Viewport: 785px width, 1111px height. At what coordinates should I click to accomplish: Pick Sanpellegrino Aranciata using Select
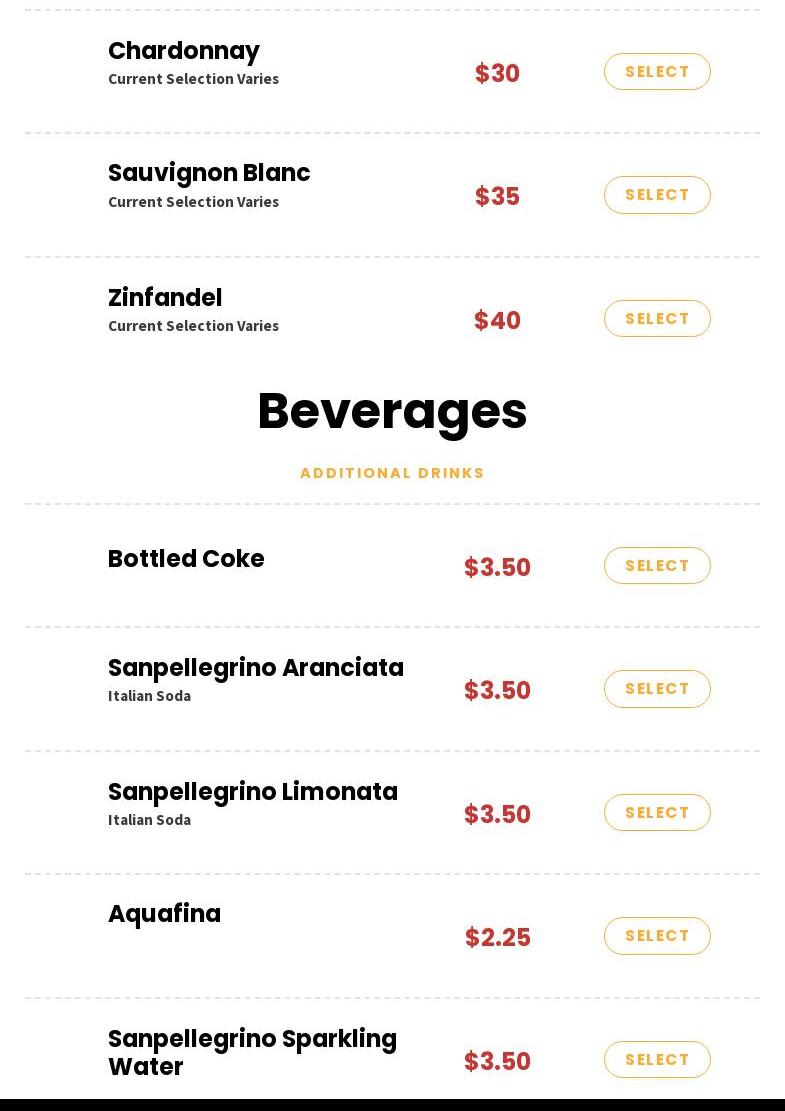click(x=657, y=689)
